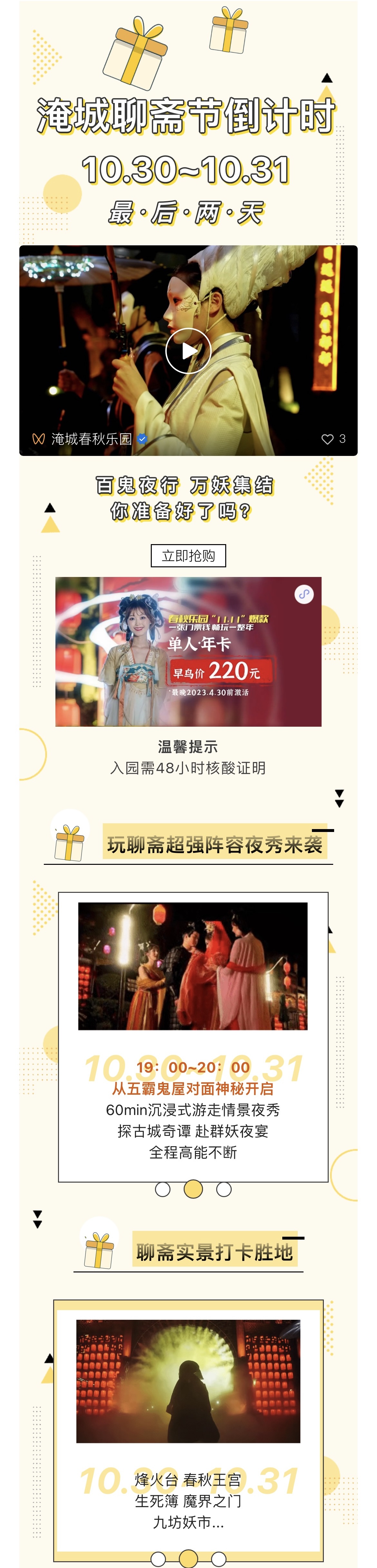Screen dimensions: 377x1568
Task: Tap the 立即抢购 button
Action: (x=188, y=555)
